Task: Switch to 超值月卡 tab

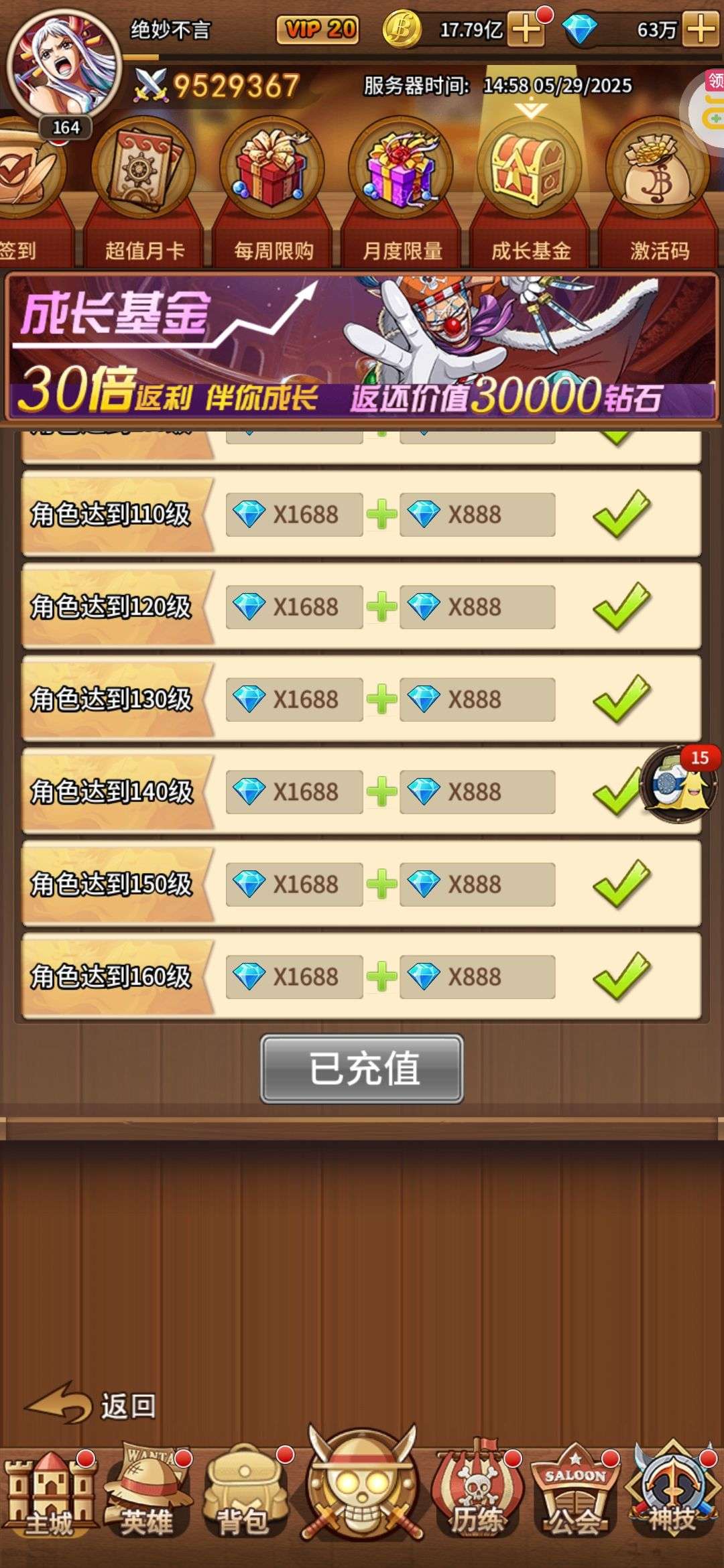Action: (x=144, y=194)
